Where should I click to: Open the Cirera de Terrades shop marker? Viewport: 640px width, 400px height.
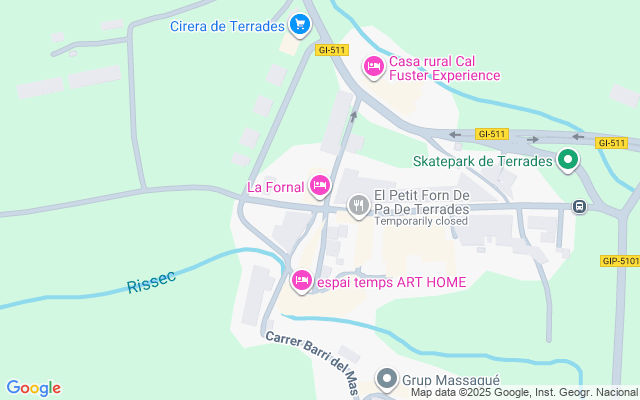point(299,25)
